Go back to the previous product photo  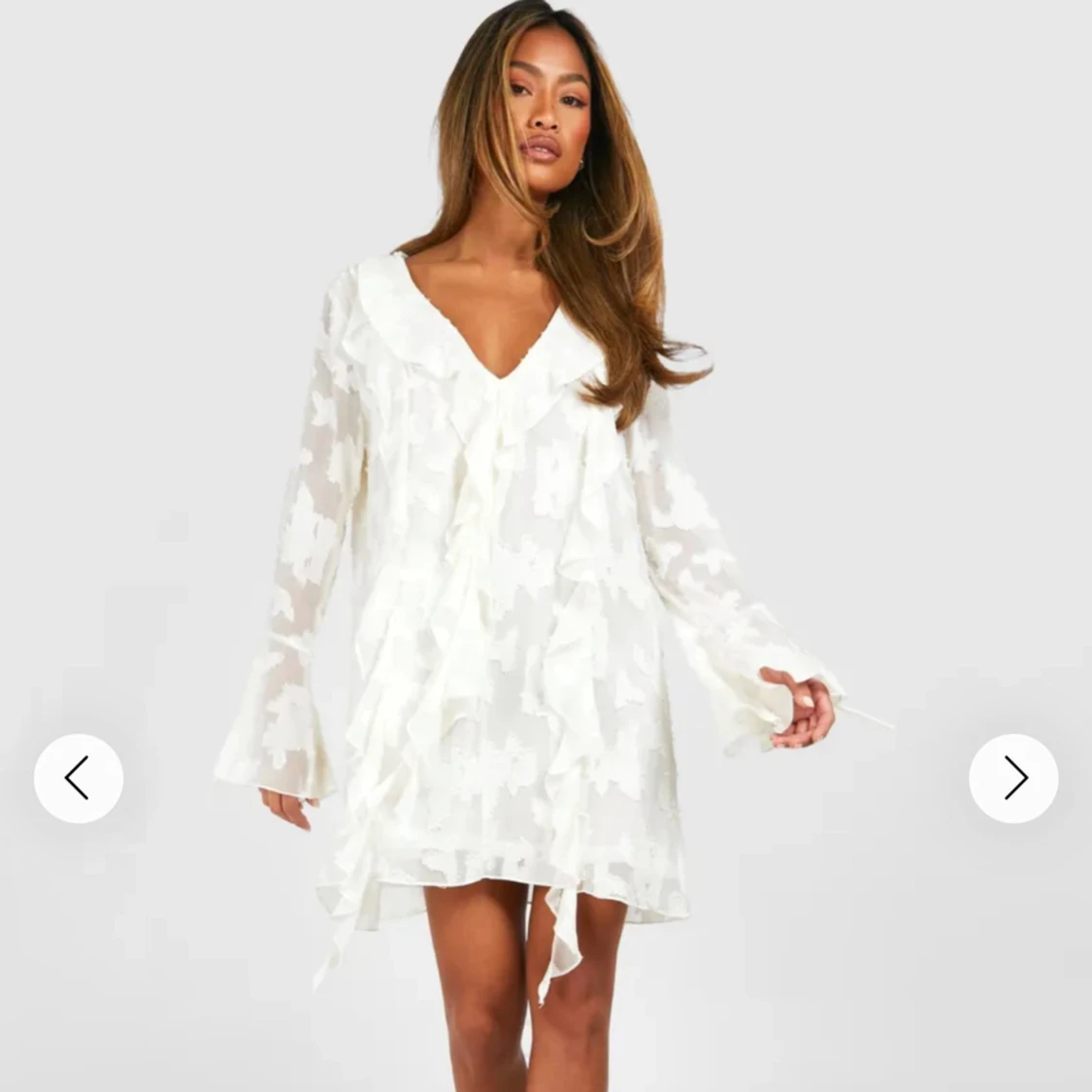(x=79, y=778)
